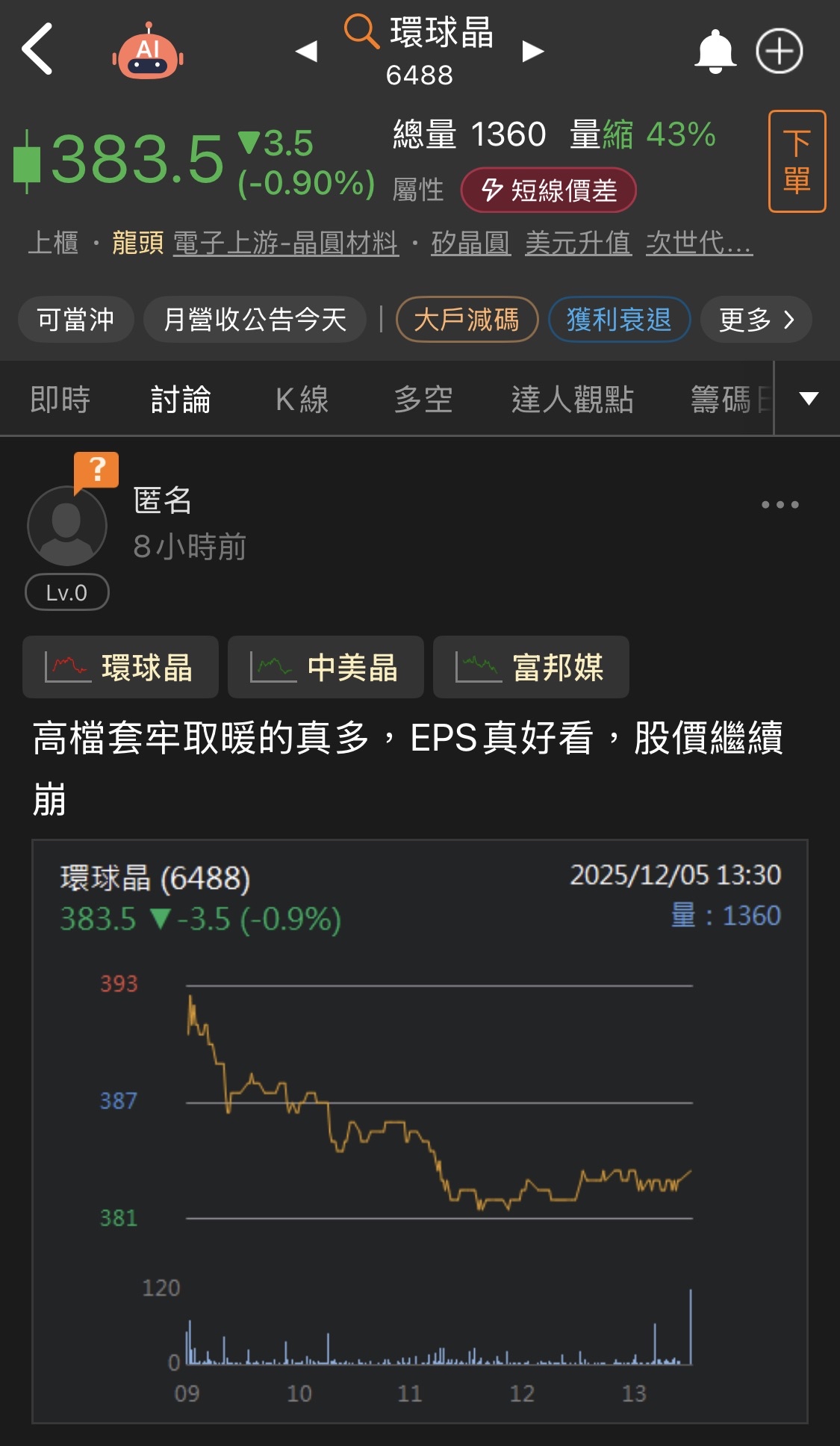This screenshot has height=1446, width=840.
Task: Open the AI robot assistant
Action: [148, 52]
